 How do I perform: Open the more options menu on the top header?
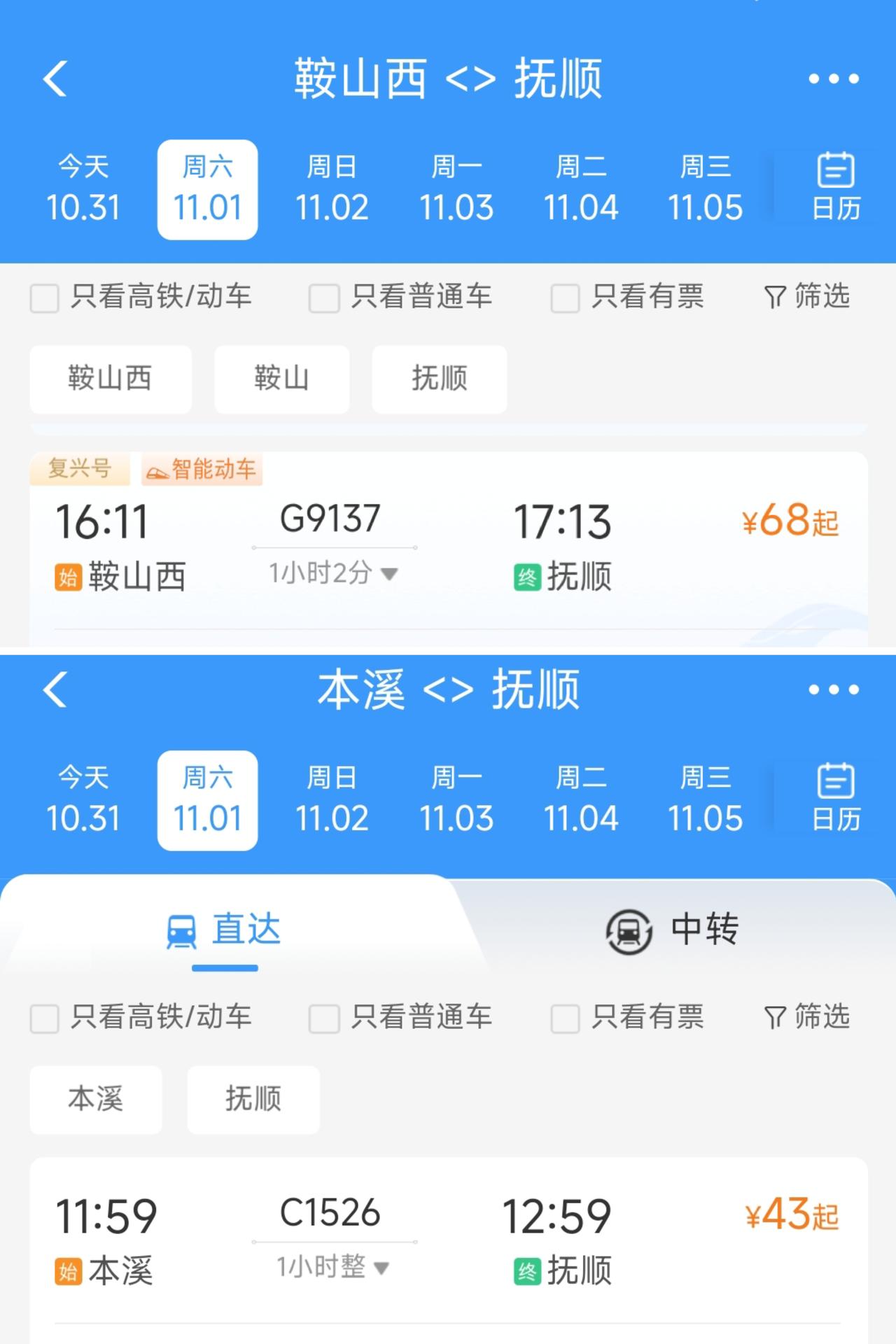[x=833, y=78]
